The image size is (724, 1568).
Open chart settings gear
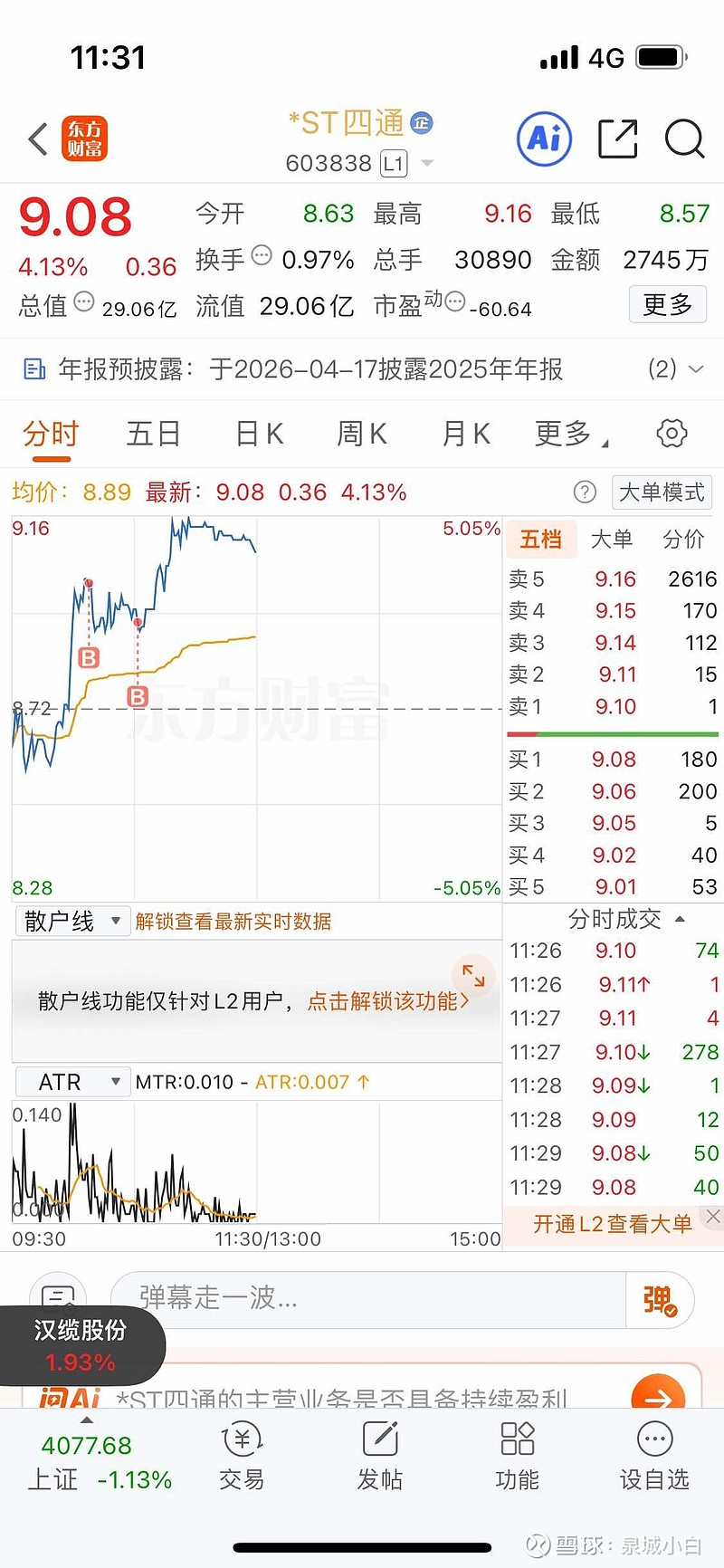click(672, 434)
